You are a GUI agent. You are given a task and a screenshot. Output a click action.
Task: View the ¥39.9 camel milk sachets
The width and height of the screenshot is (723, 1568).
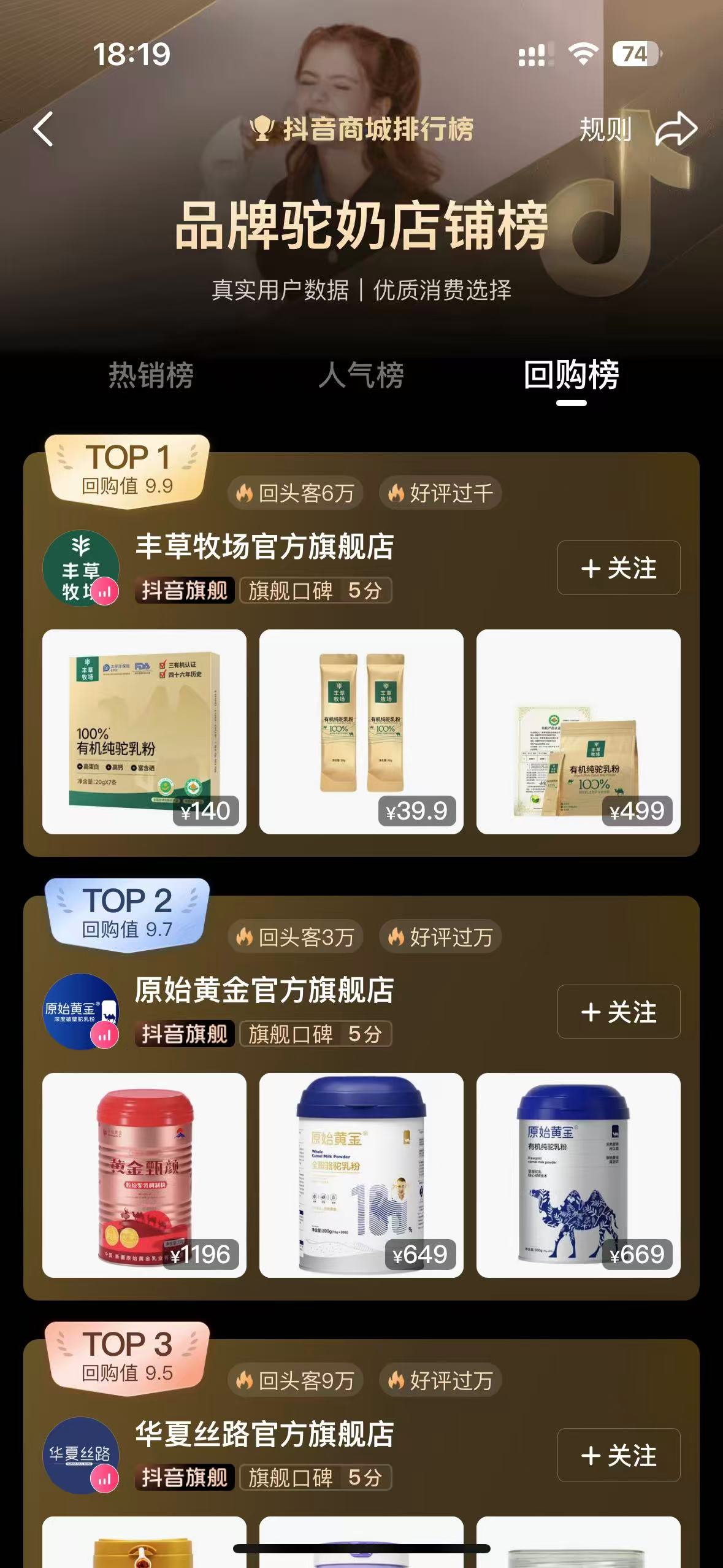[x=361, y=731]
